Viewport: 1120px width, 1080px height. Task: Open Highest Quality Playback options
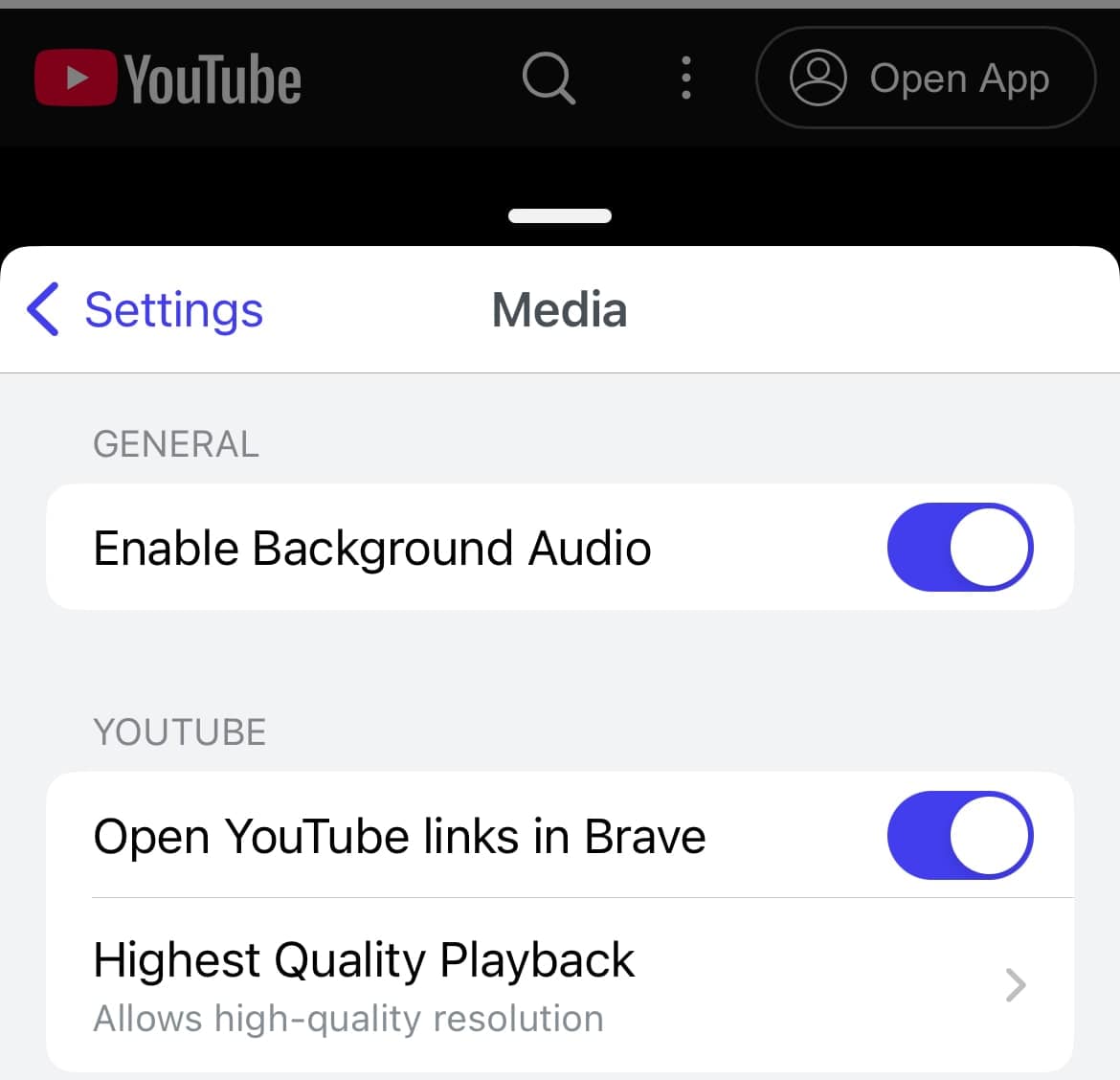pos(559,984)
